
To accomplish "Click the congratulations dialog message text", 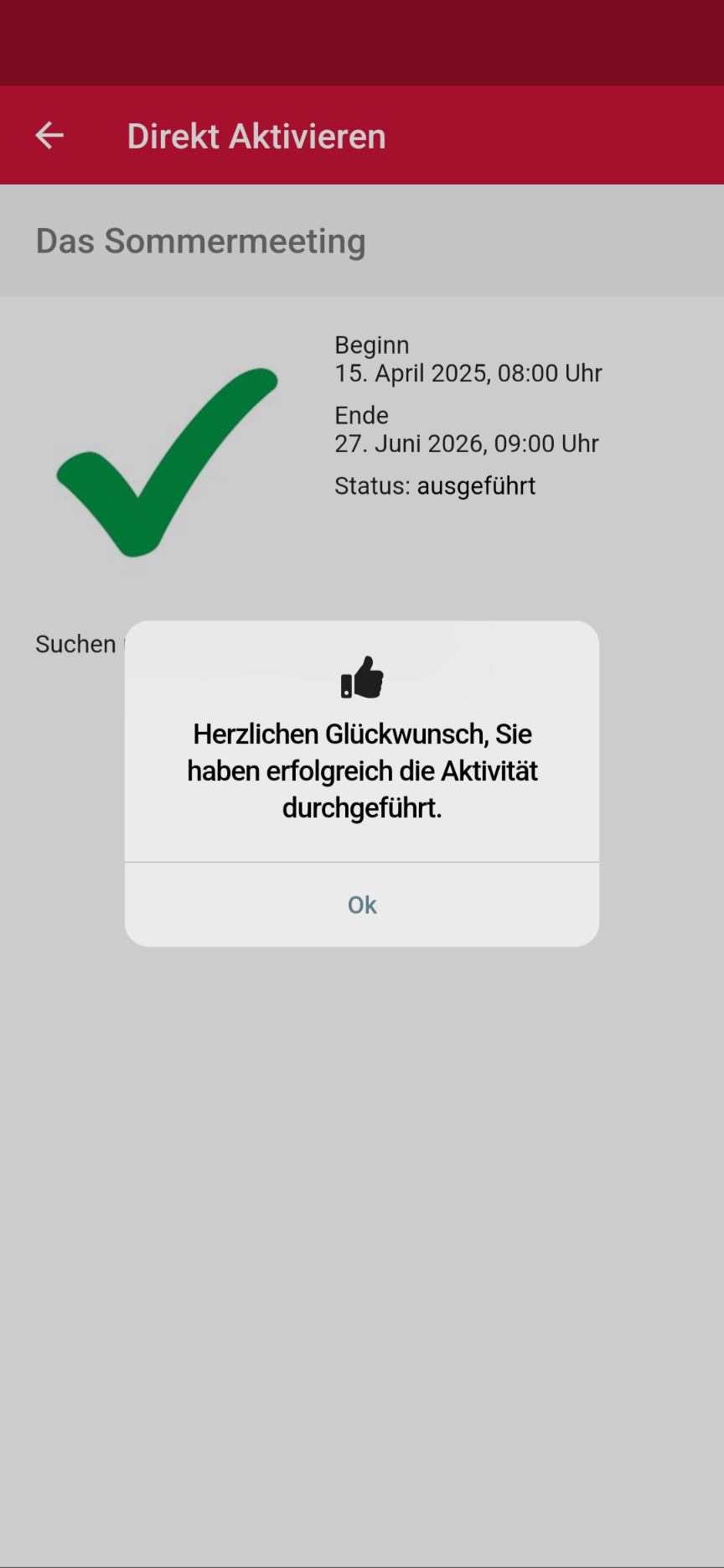I will [x=361, y=771].
